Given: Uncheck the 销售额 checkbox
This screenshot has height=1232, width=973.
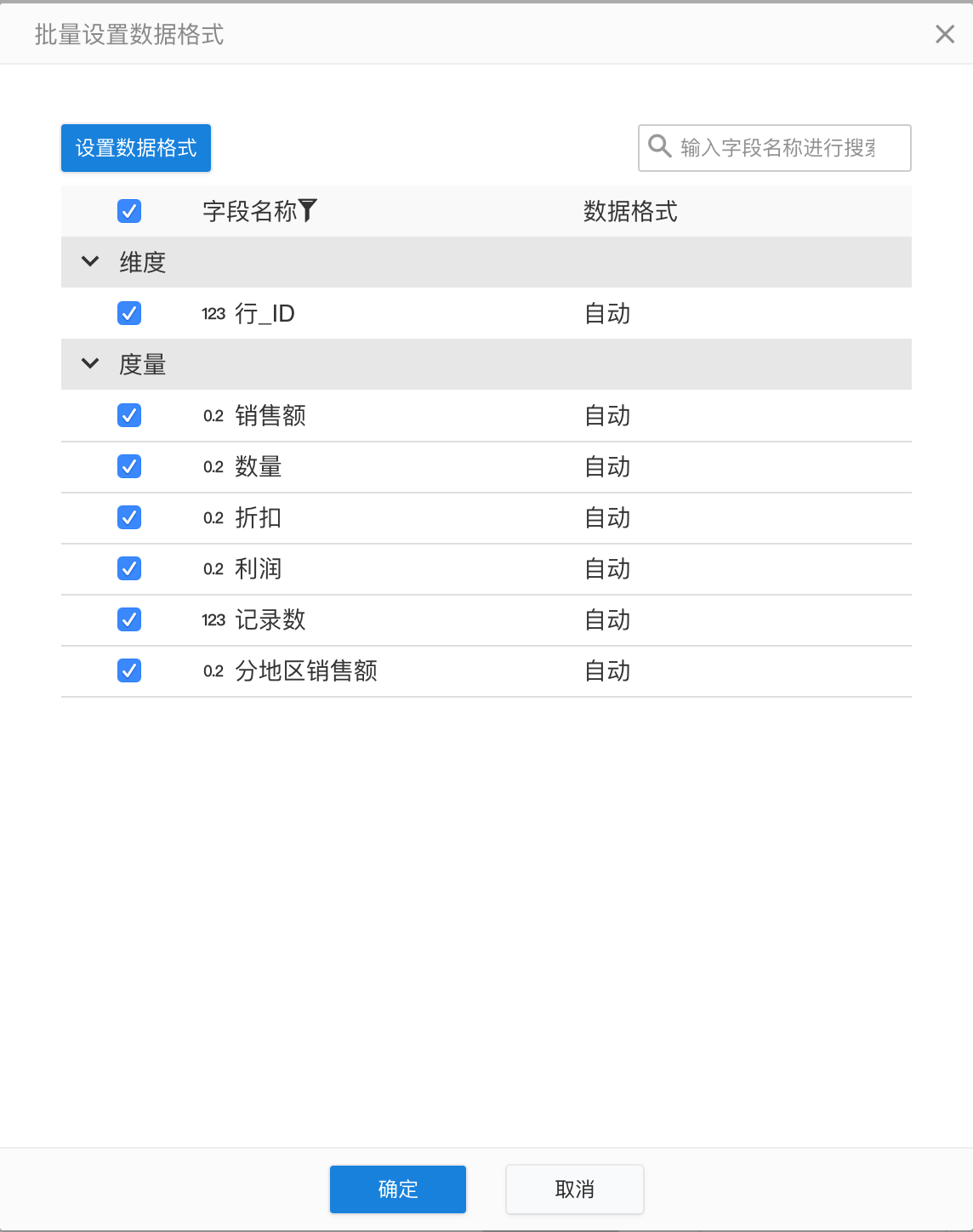Looking at the screenshot, I should tap(129, 415).
